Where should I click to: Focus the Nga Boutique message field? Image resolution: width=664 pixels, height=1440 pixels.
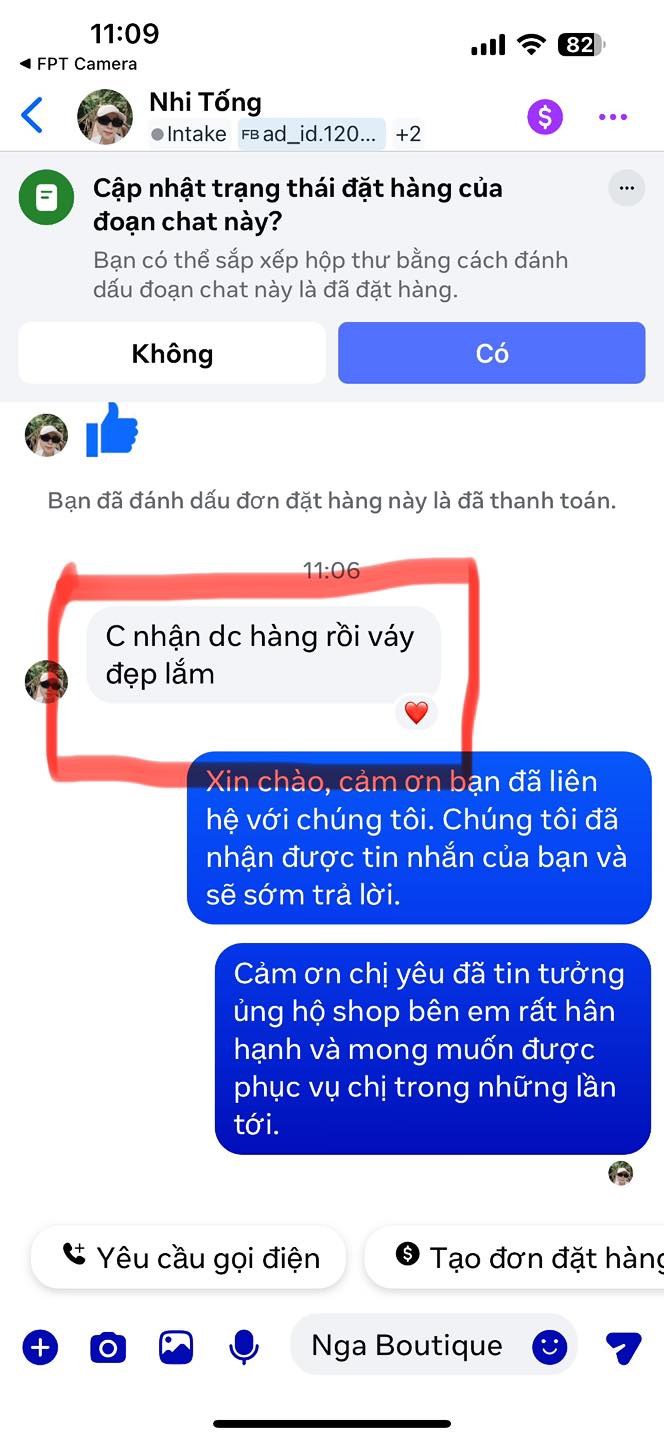(x=407, y=1346)
